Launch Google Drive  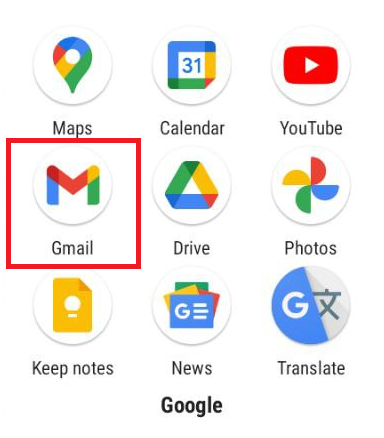click(192, 186)
